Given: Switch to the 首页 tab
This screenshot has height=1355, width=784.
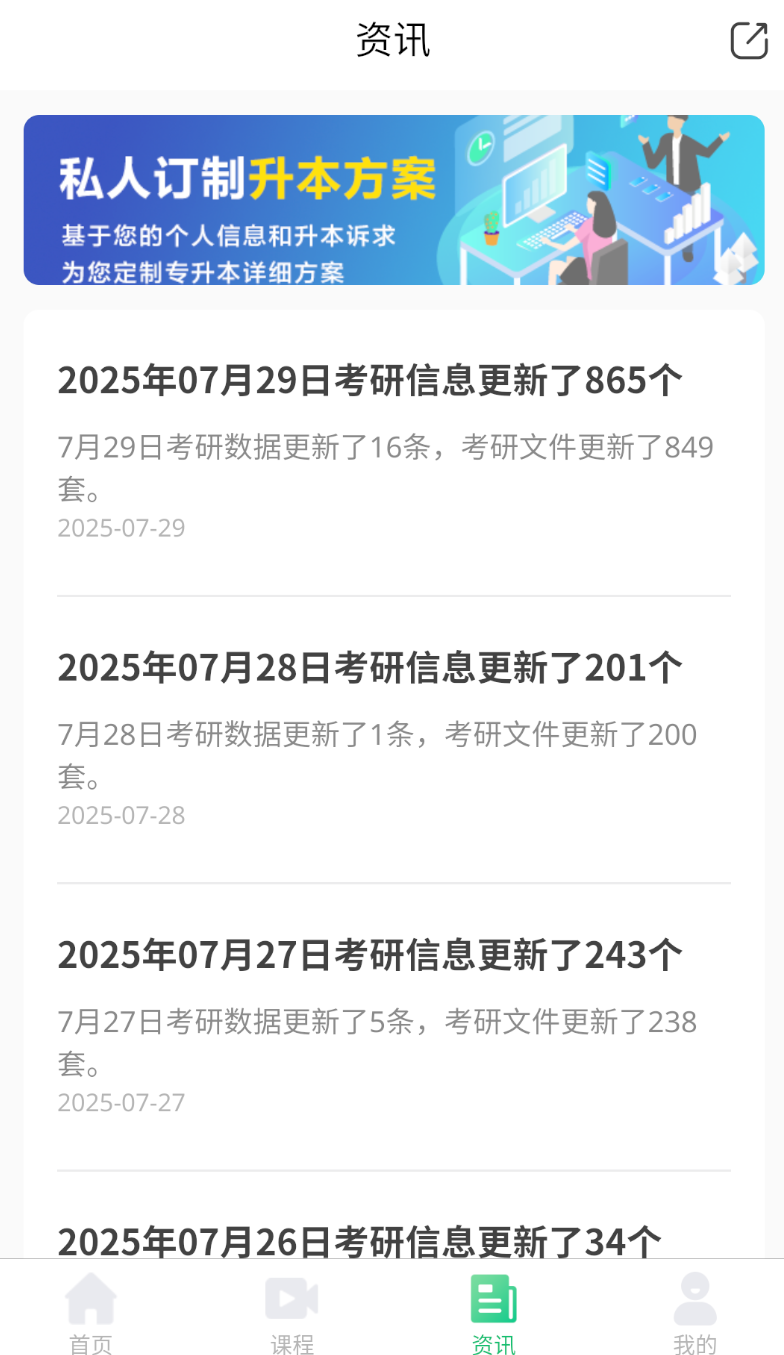Looking at the screenshot, I should (91, 1313).
